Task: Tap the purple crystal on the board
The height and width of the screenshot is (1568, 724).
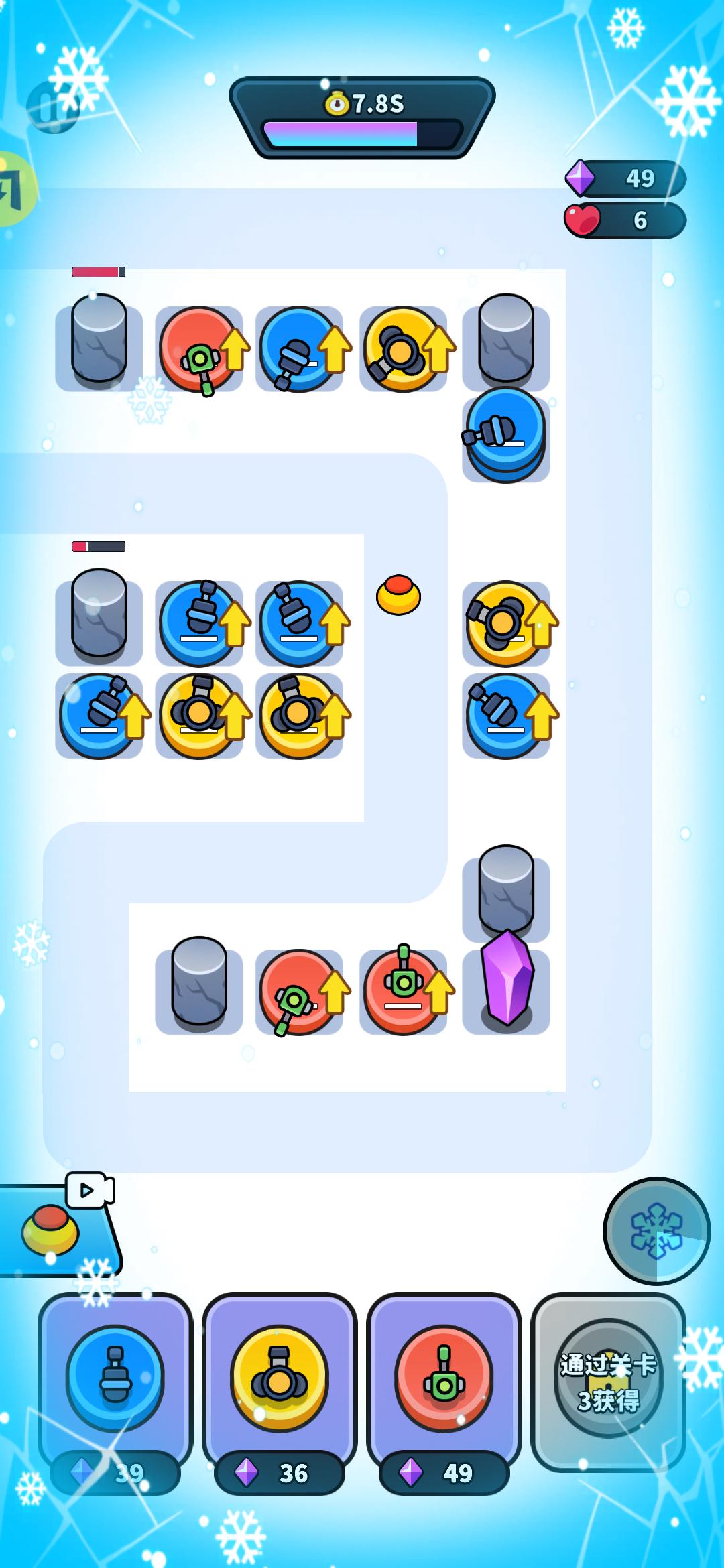Action: tap(507, 978)
